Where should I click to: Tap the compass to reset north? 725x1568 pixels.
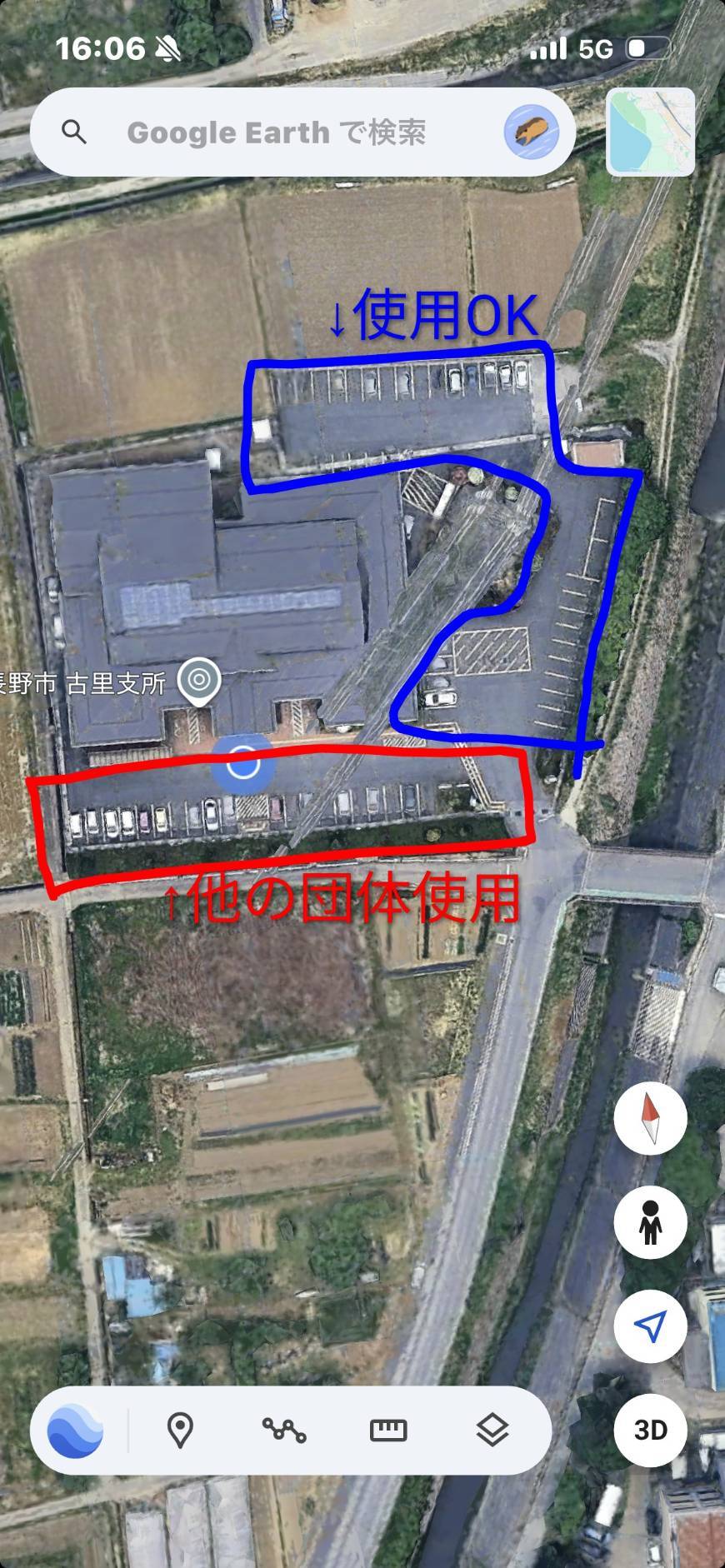(x=650, y=1118)
